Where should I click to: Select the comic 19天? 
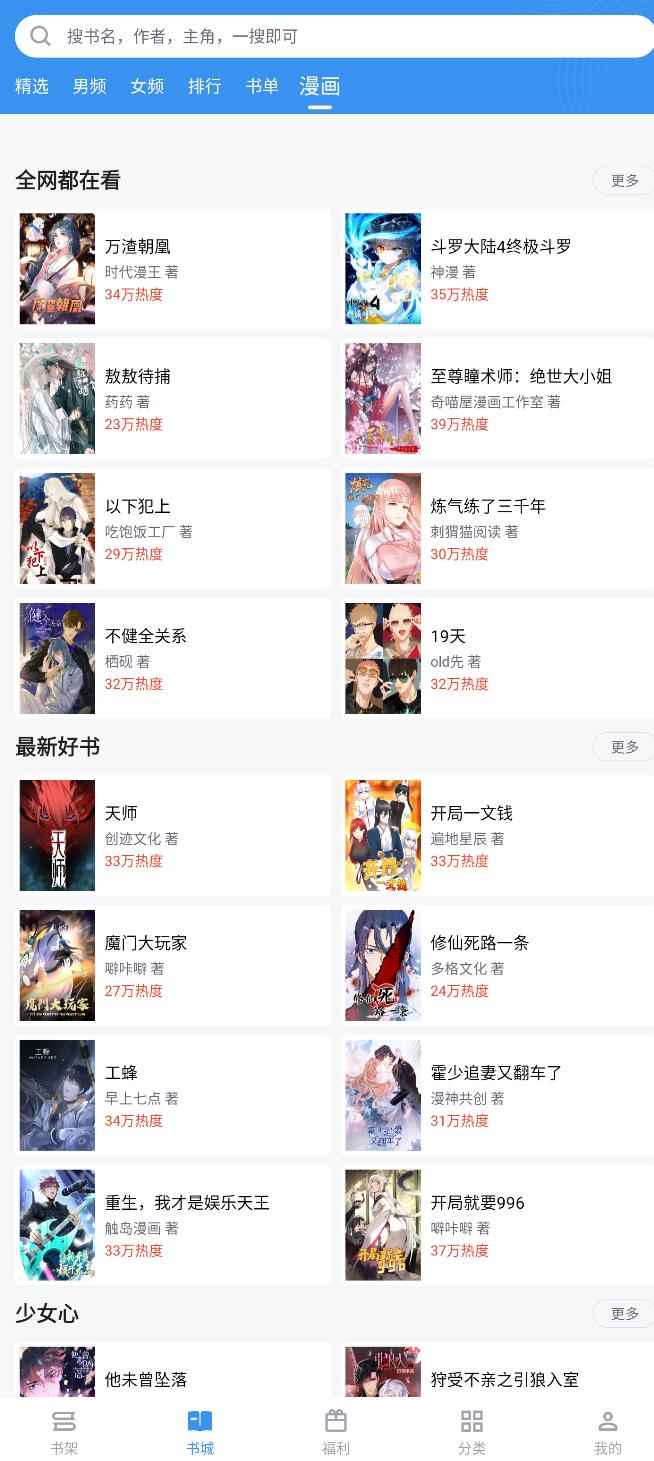pyautogui.click(x=498, y=659)
